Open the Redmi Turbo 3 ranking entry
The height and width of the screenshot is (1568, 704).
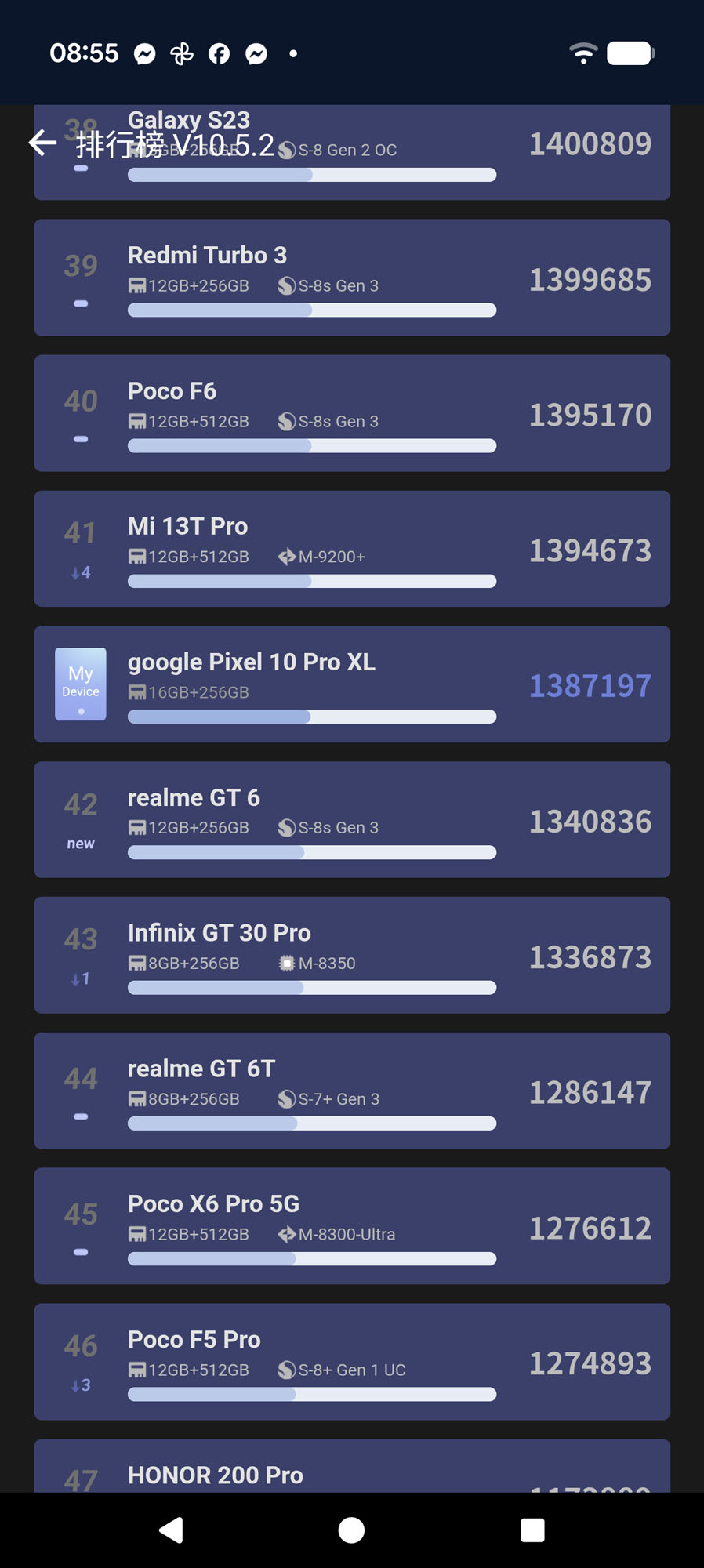tap(351, 278)
